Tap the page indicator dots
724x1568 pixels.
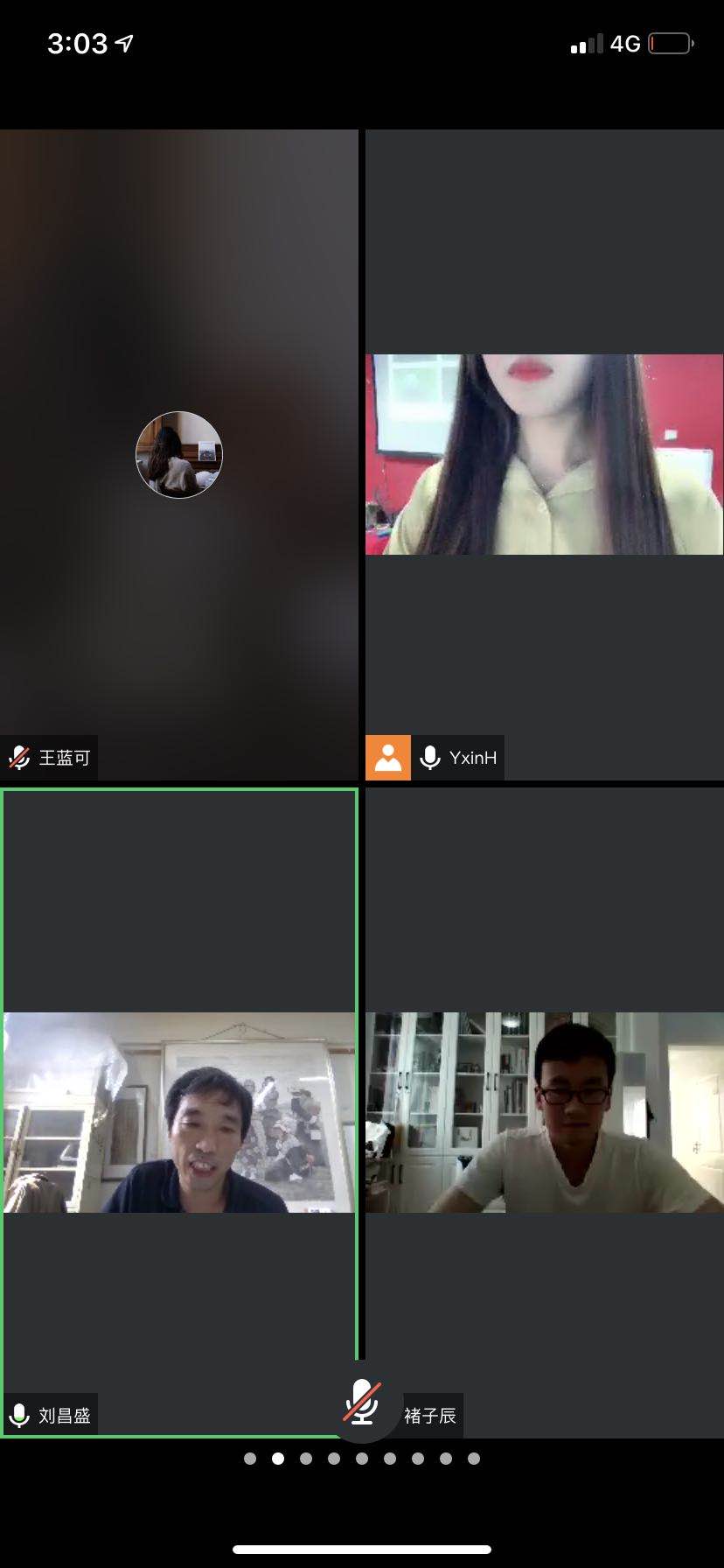361,1459
